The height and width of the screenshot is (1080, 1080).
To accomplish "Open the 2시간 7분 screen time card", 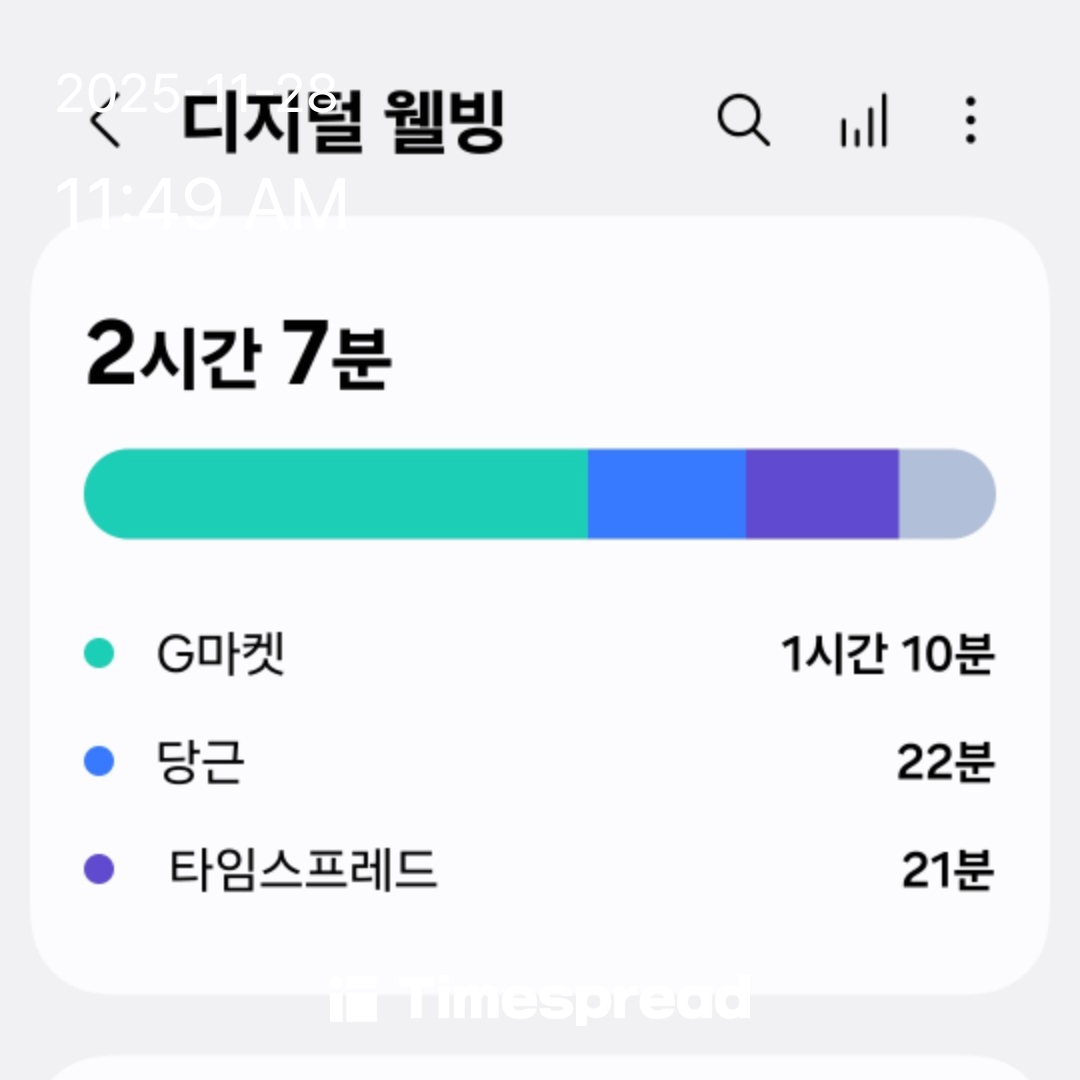I will click(x=540, y=605).
